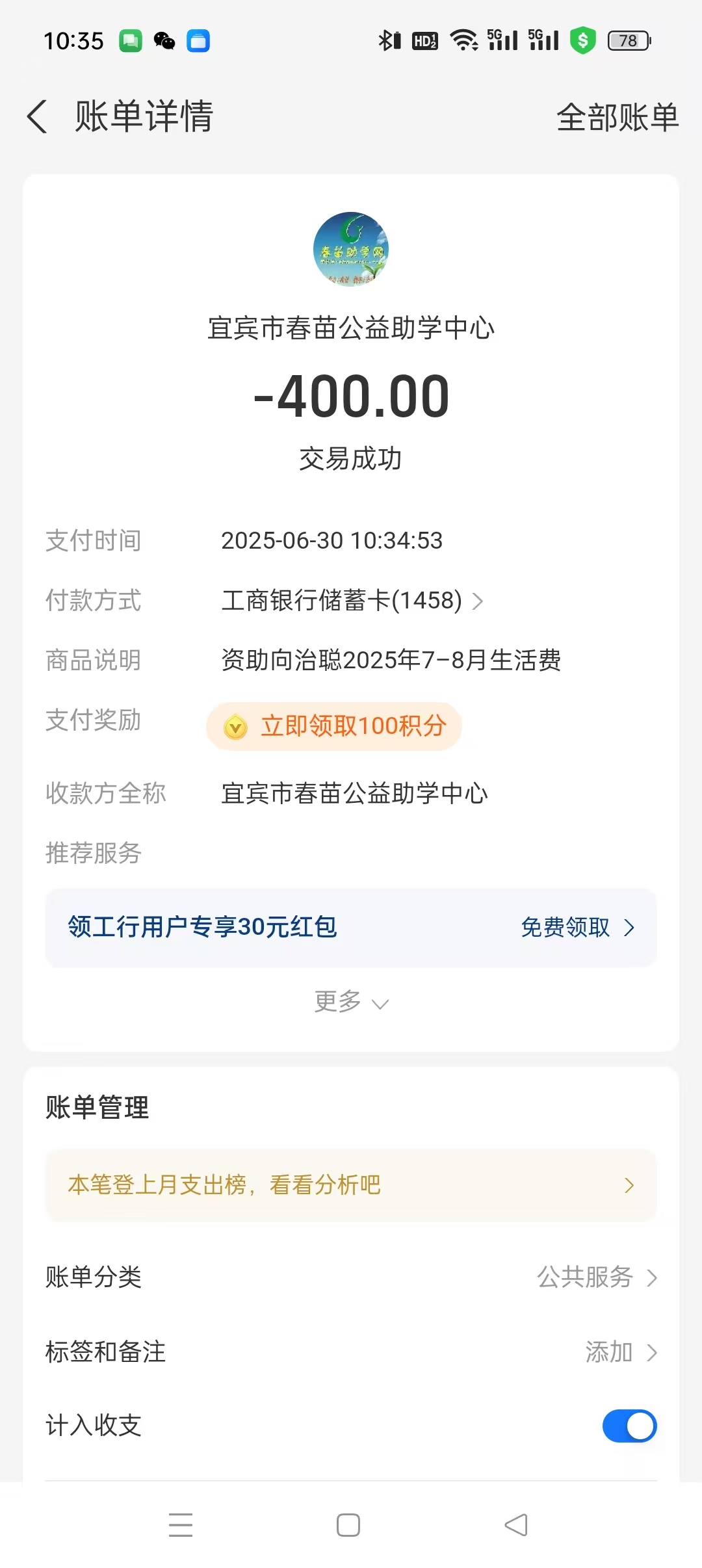
Task: Go back from 账单详情 page
Action: (x=37, y=117)
